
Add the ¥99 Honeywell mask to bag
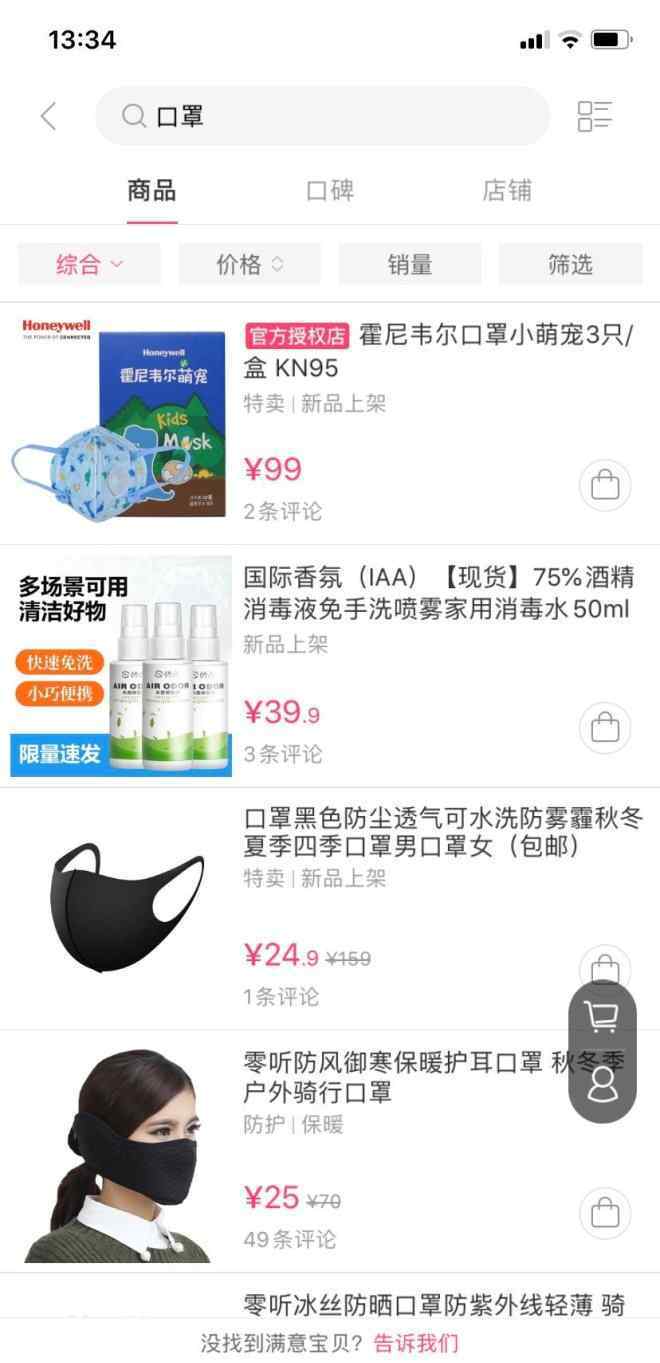[605, 485]
